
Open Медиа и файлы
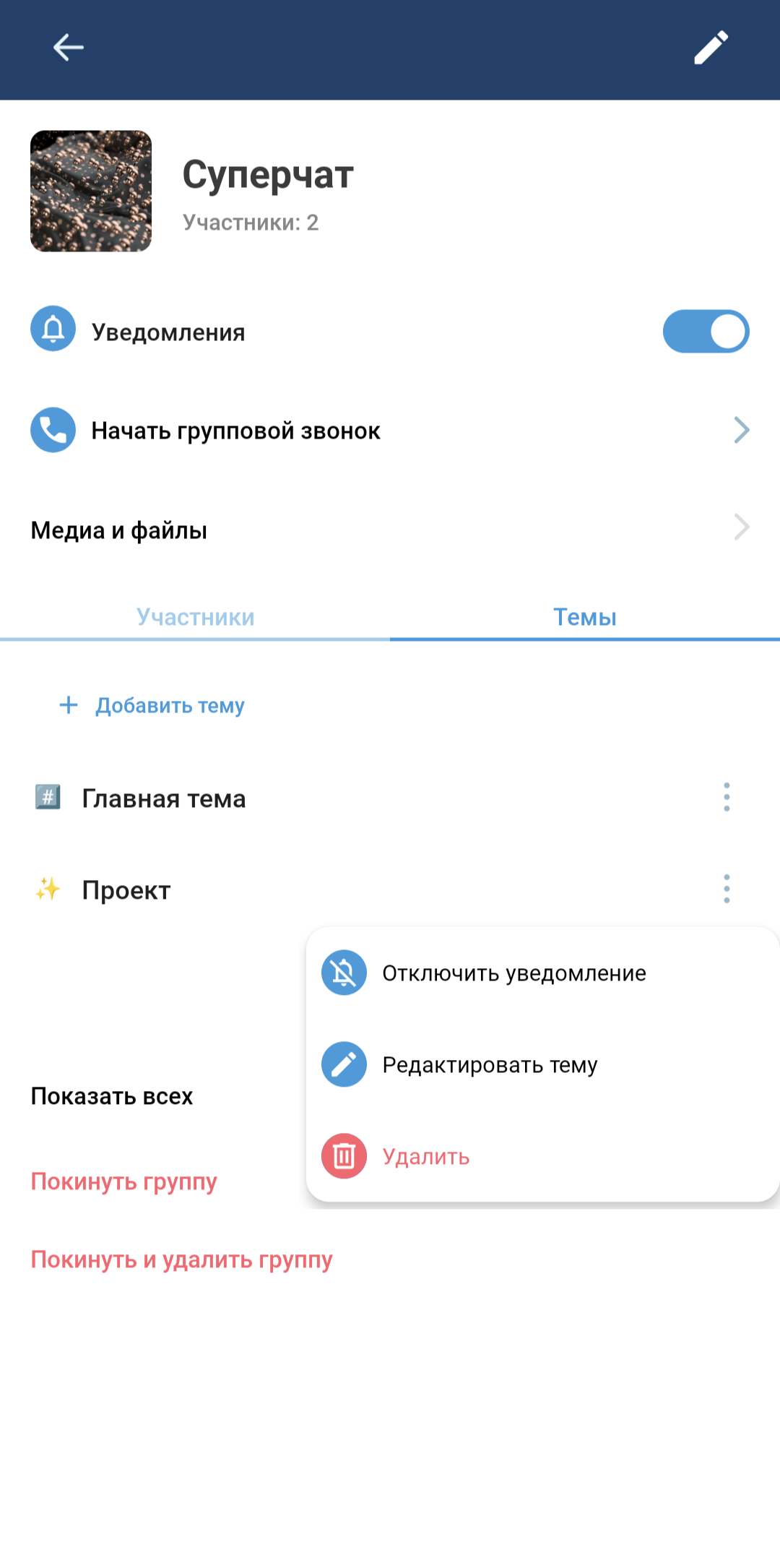coord(119,530)
